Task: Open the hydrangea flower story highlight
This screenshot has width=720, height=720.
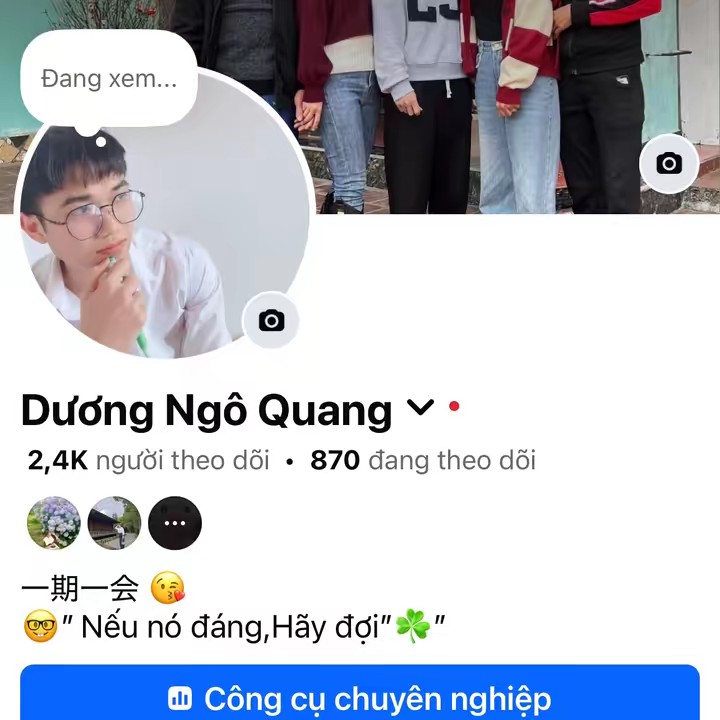Action: tap(53, 523)
